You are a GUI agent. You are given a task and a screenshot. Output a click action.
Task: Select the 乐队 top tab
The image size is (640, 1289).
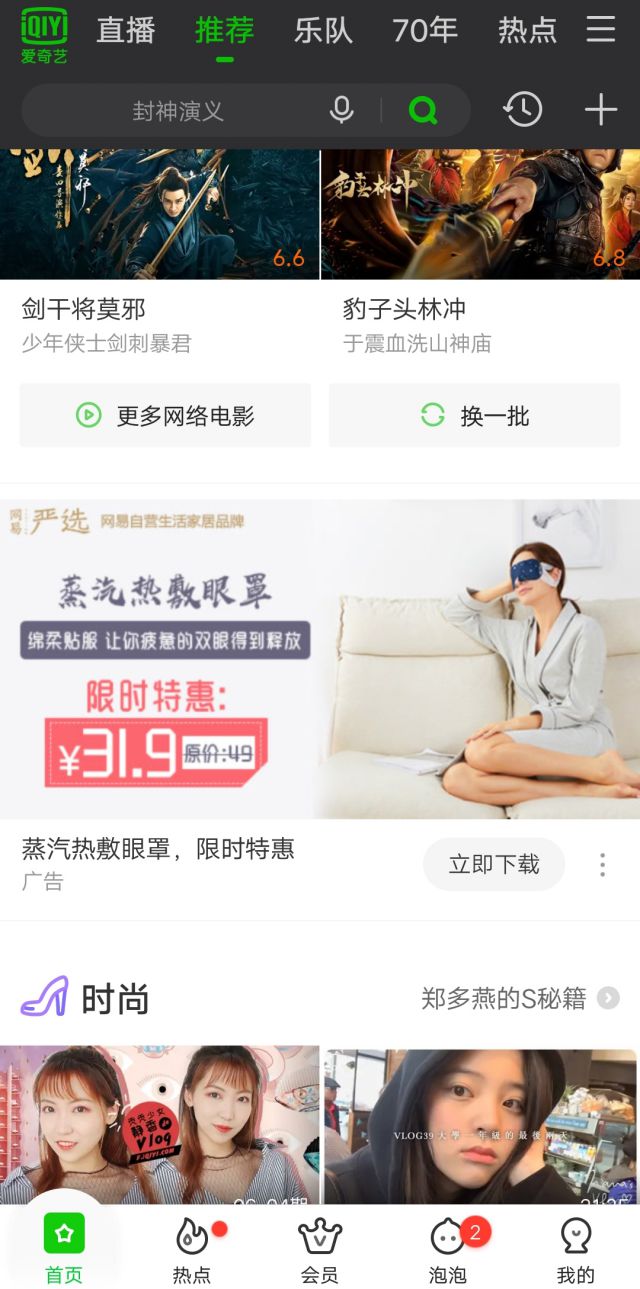323,31
